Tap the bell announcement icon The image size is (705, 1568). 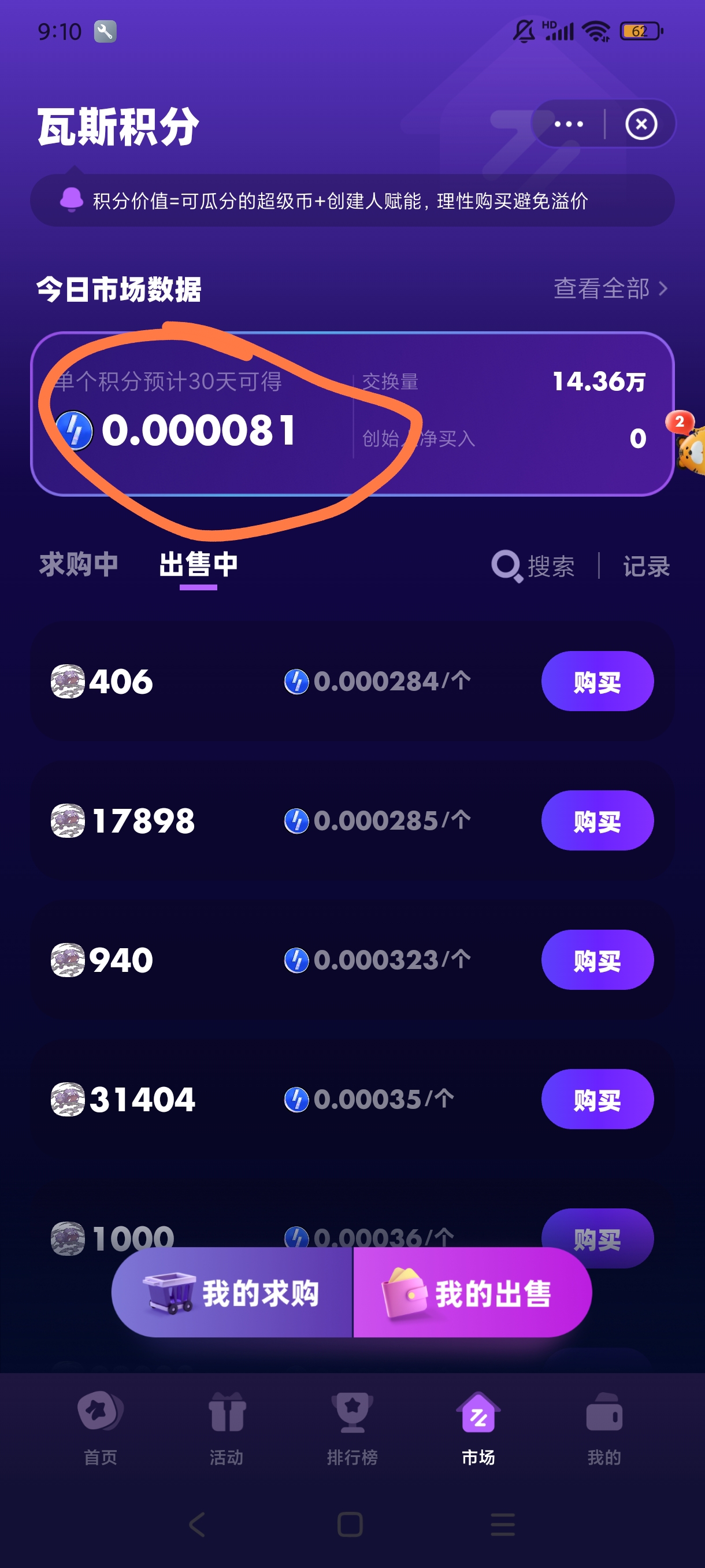70,199
